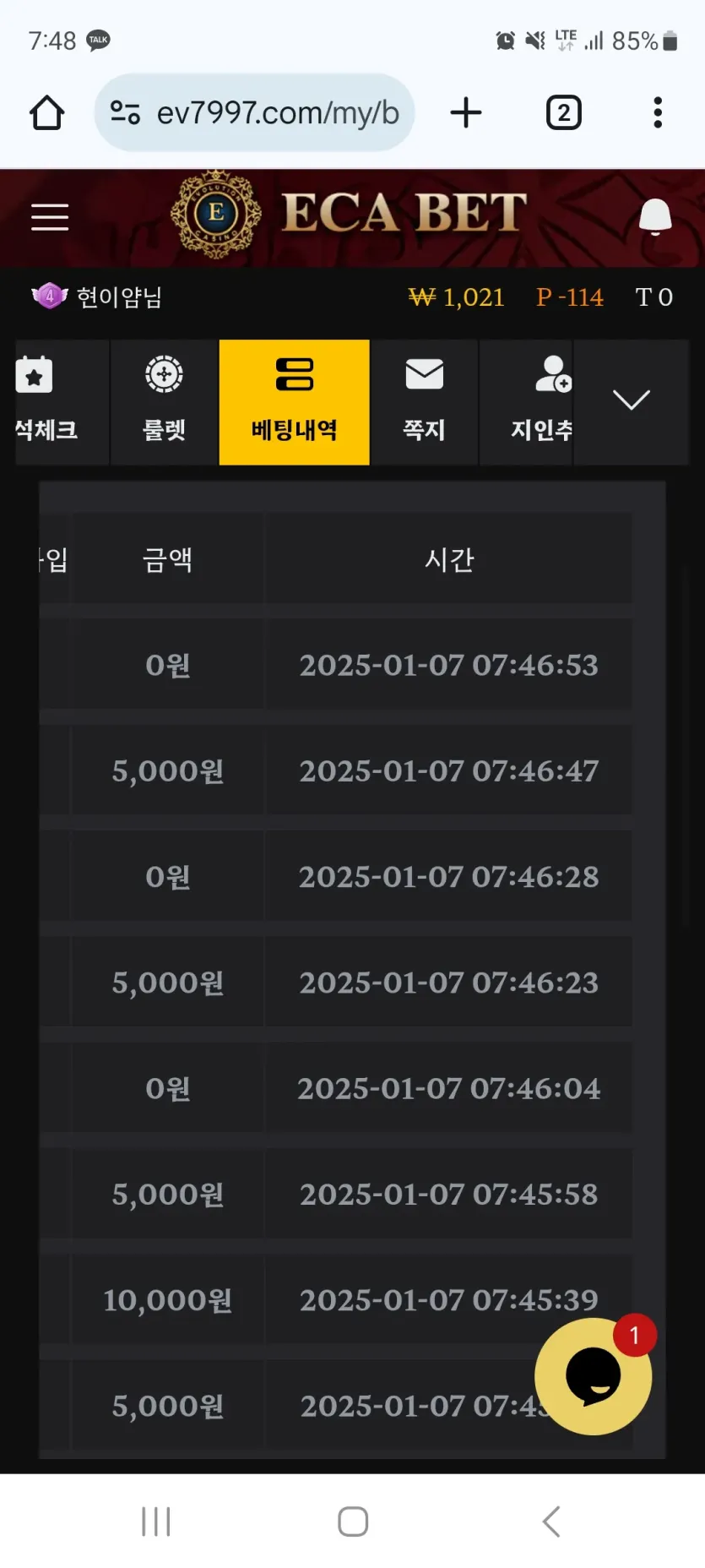Tap the ECA BET site logo
Viewport: 705px width, 1568px height.
coord(350,214)
